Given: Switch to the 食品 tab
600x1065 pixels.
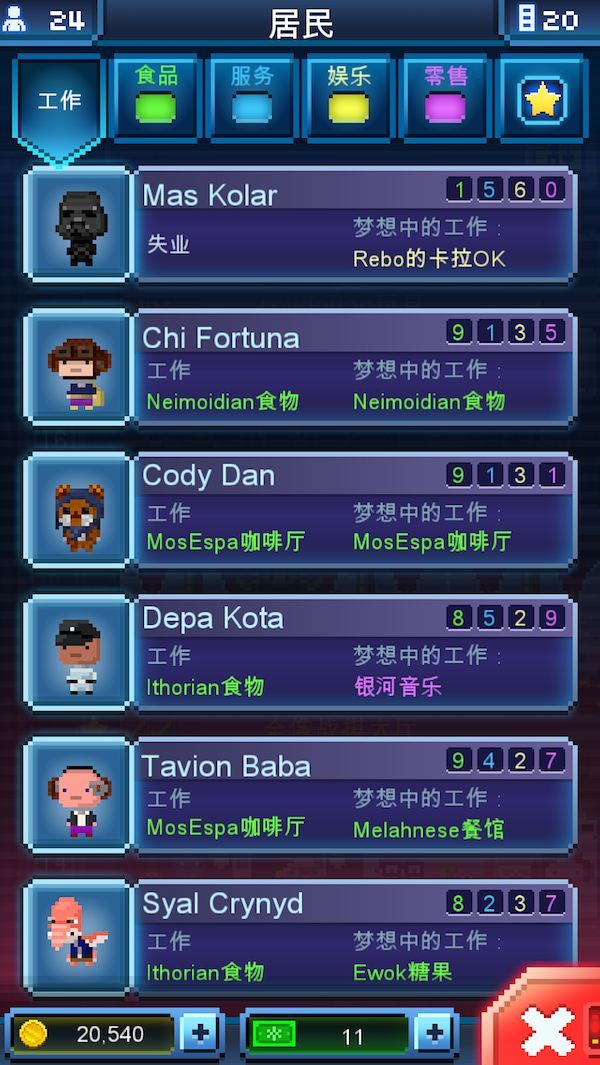Looking at the screenshot, I should pyautogui.click(x=155, y=96).
